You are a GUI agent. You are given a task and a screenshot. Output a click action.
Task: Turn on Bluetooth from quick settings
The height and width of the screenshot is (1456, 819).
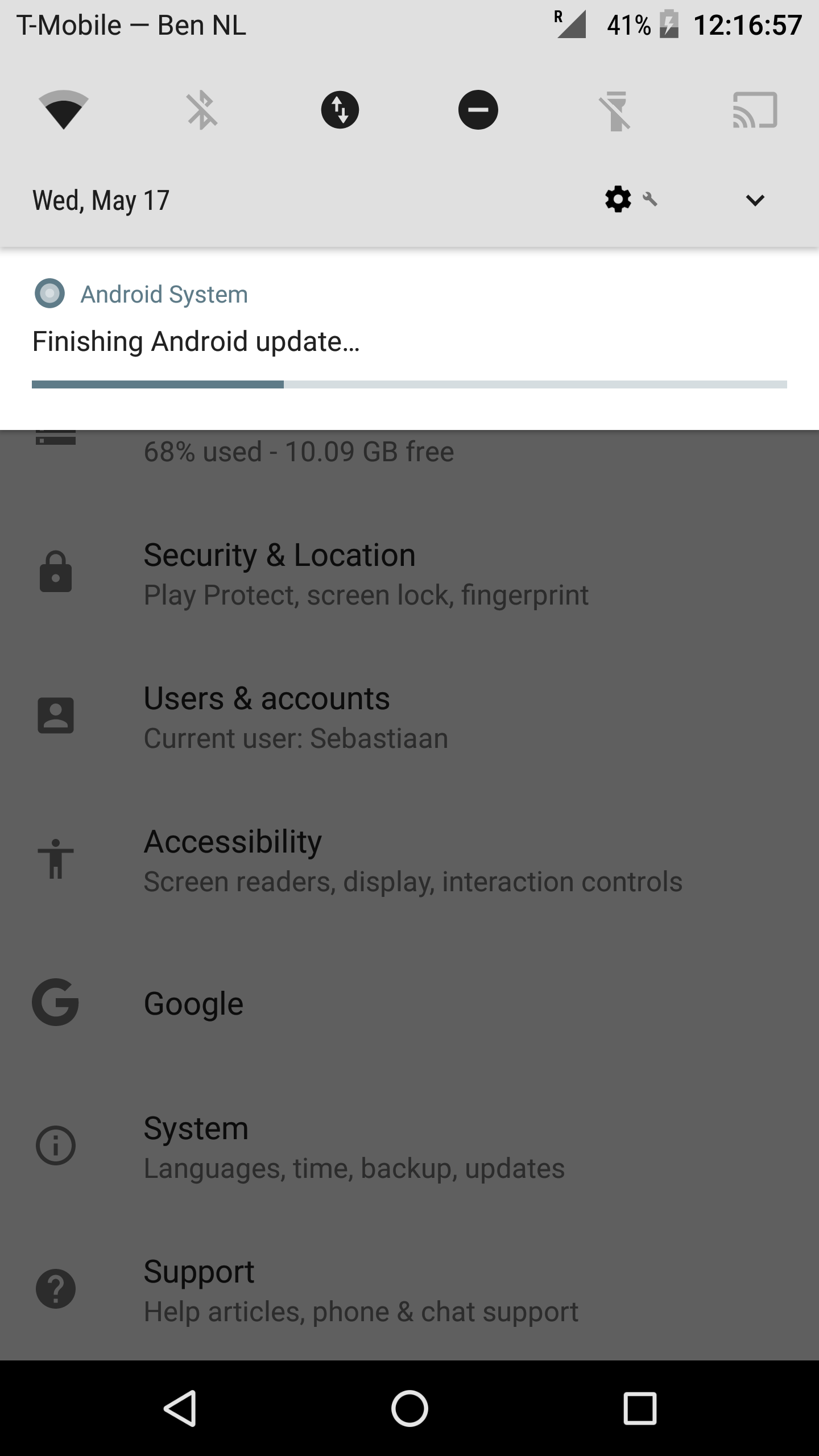[201, 110]
